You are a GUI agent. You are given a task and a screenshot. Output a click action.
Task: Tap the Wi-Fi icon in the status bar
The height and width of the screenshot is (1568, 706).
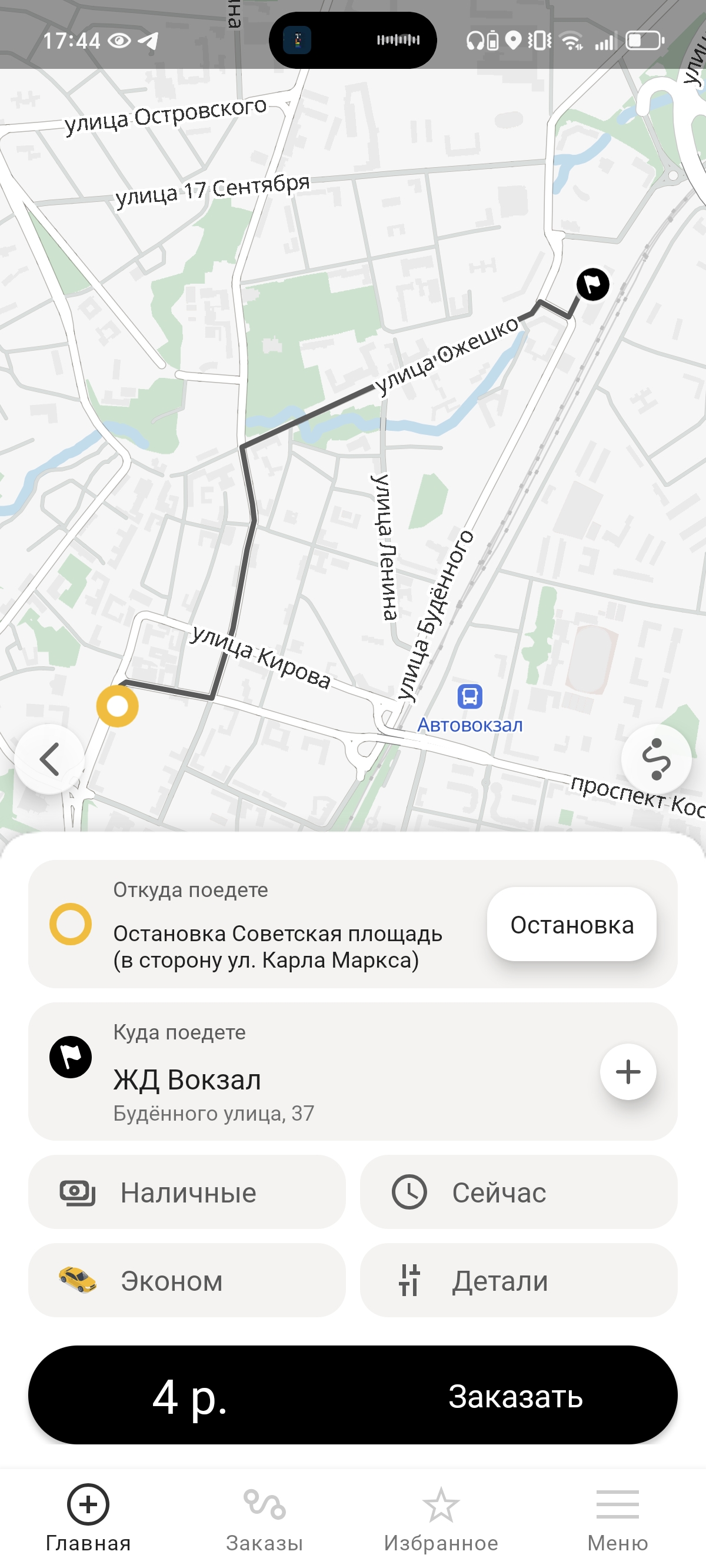571,40
